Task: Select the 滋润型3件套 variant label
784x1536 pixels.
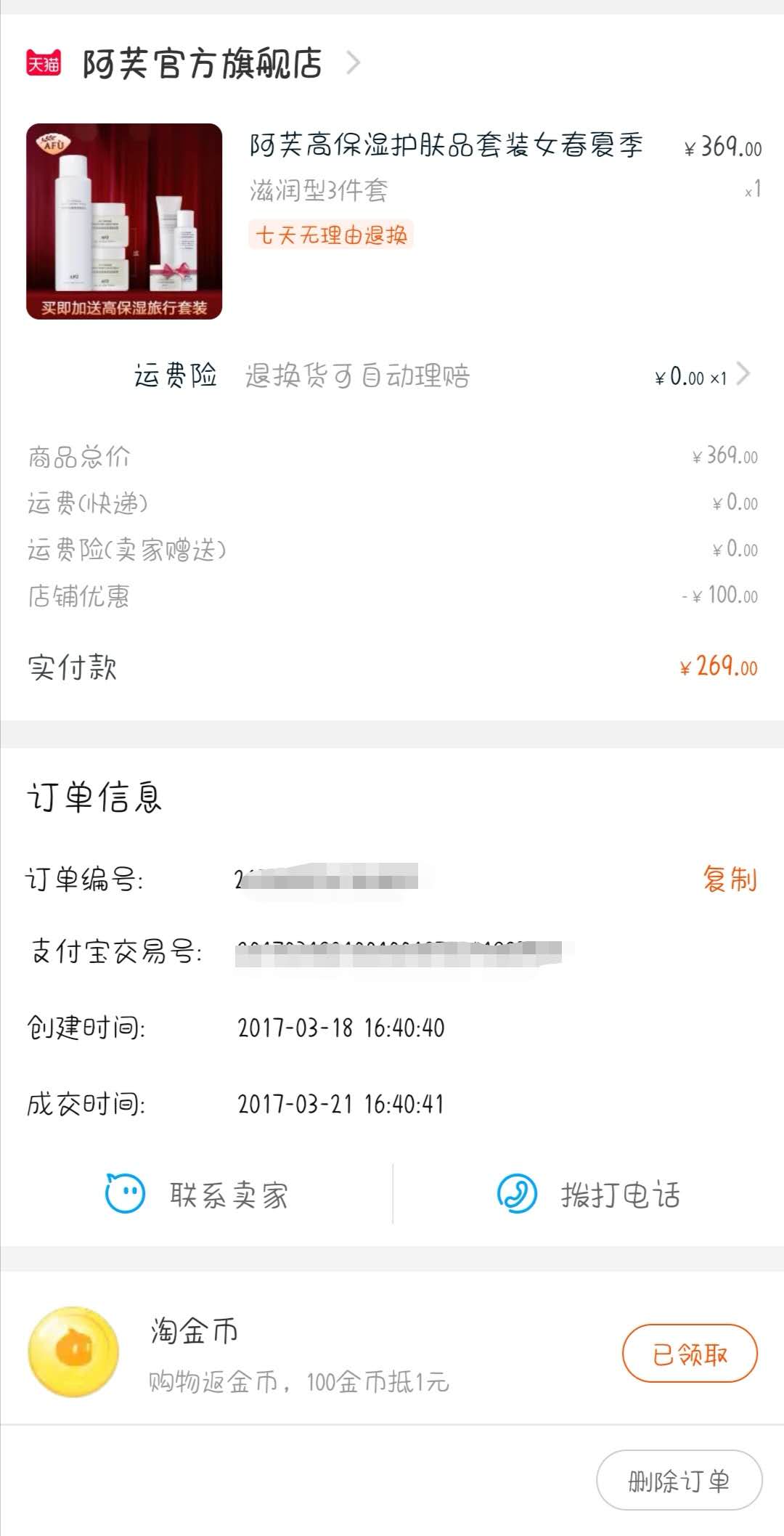Action: tap(319, 192)
